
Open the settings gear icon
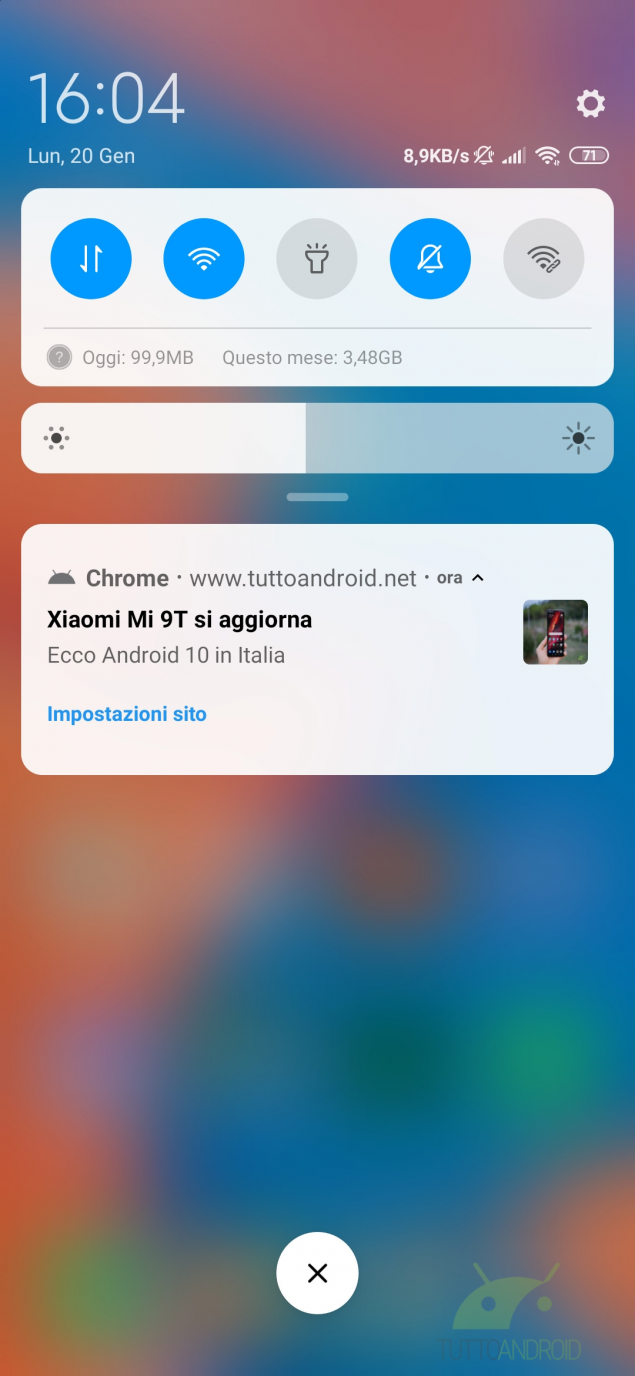[590, 103]
